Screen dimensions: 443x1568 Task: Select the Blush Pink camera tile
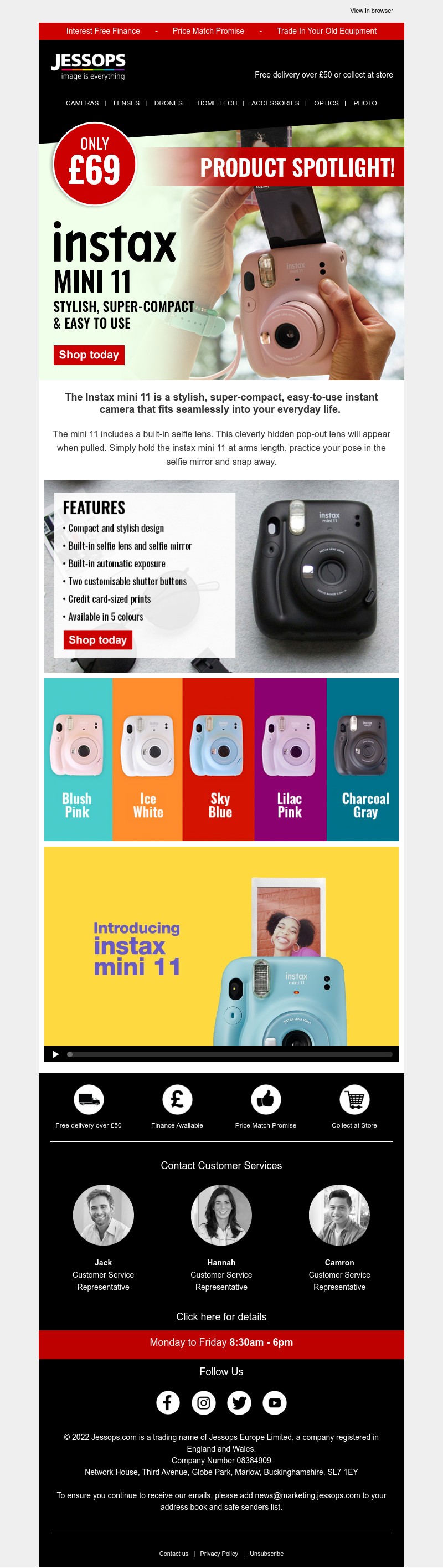pos(78,760)
